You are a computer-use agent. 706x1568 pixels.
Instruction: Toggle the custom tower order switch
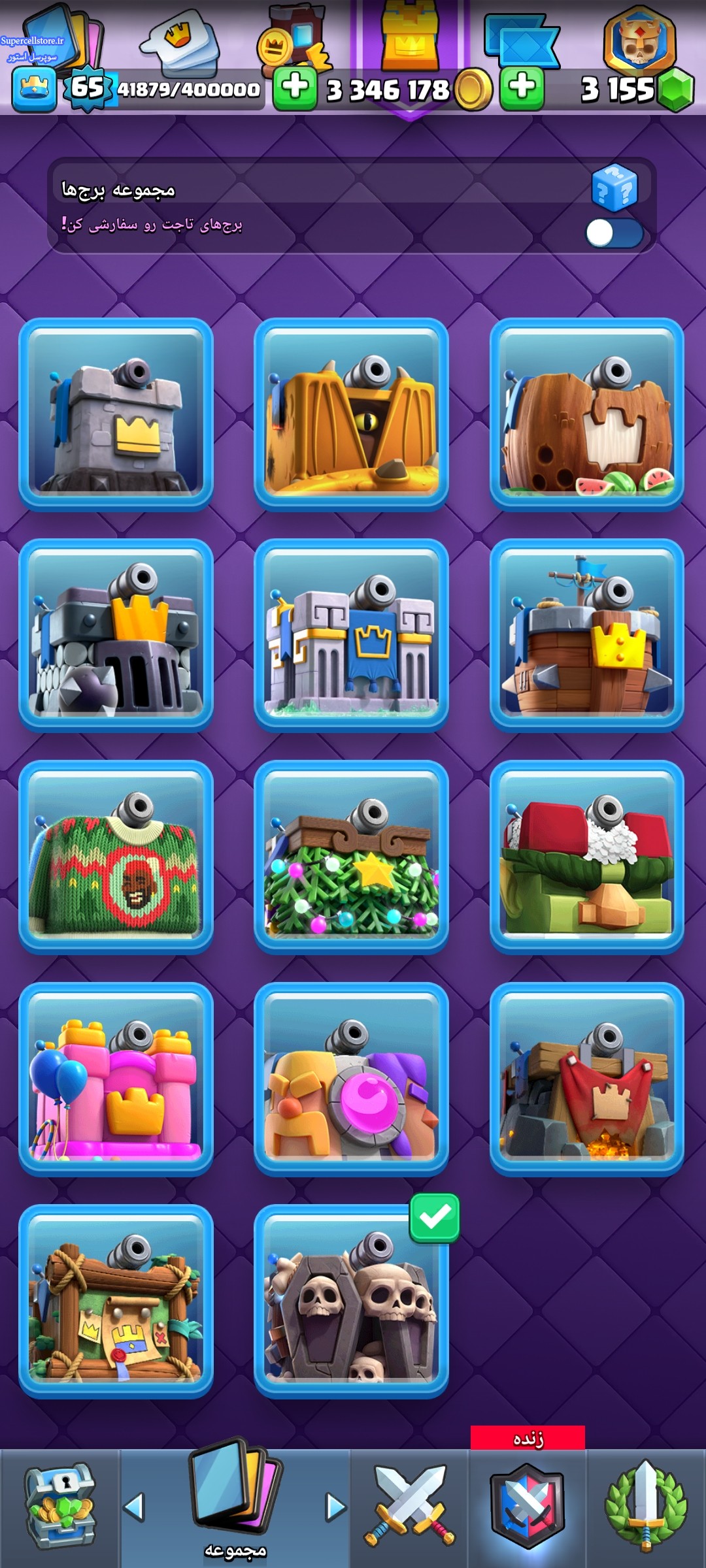pyautogui.click(x=614, y=233)
